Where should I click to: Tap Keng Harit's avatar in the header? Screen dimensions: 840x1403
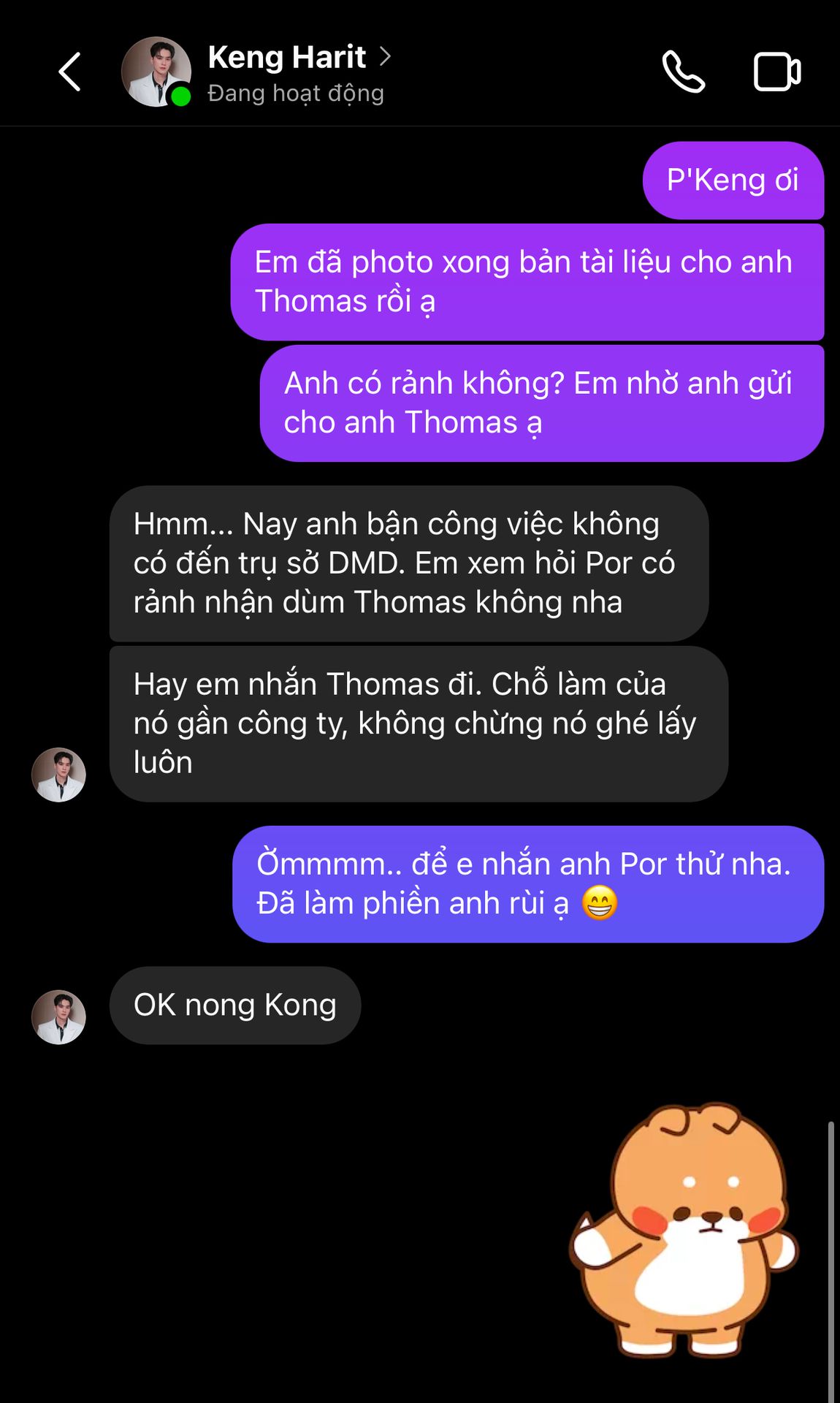tap(156, 72)
